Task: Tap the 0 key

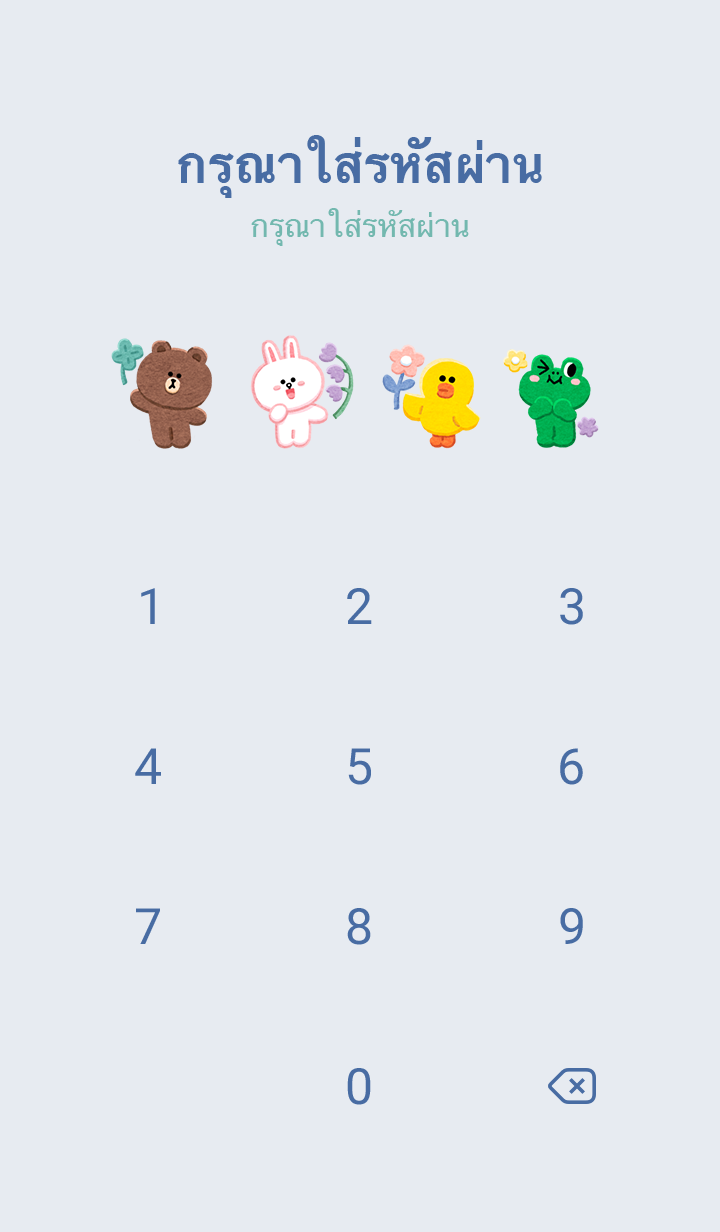Action: 359,1087
